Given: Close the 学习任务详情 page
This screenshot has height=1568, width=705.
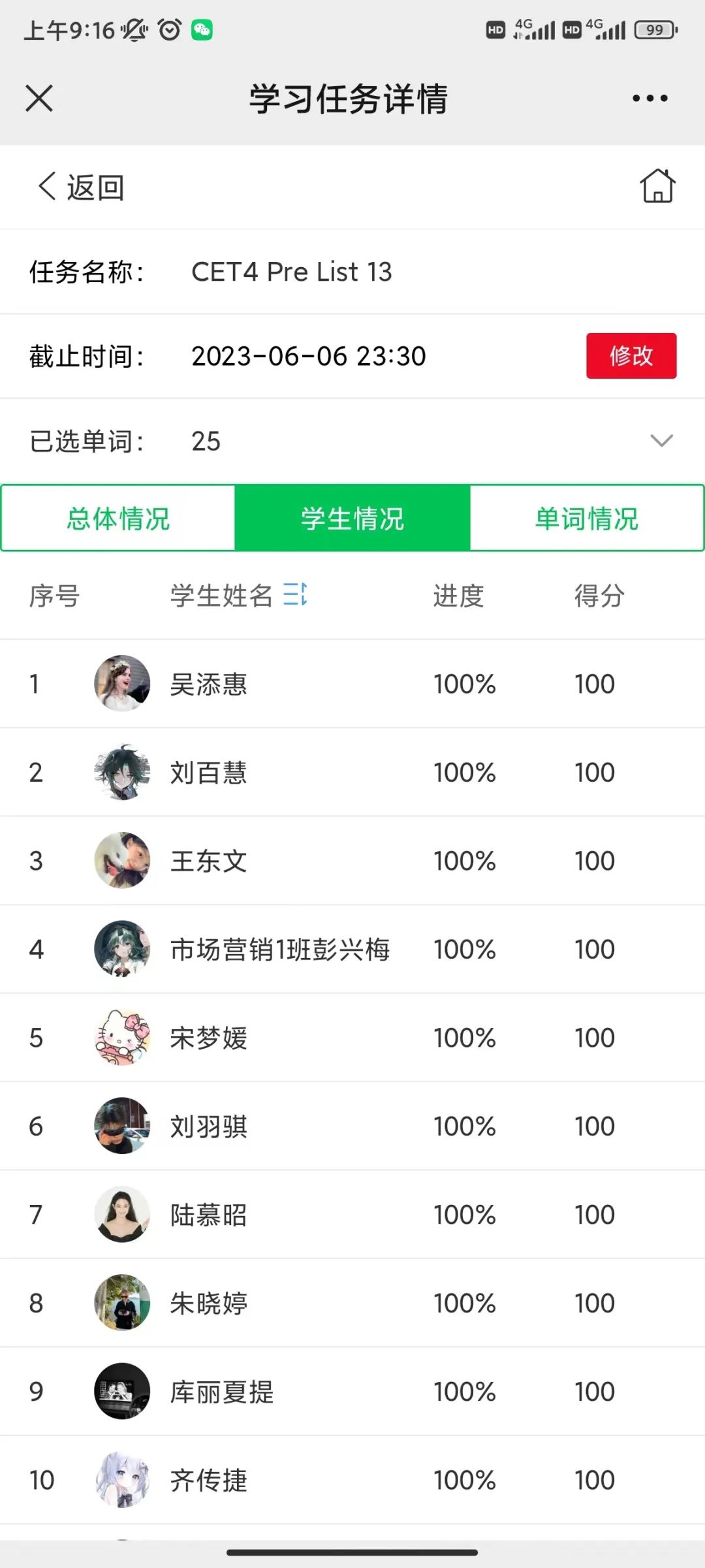Looking at the screenshot, I should point(39,99).
